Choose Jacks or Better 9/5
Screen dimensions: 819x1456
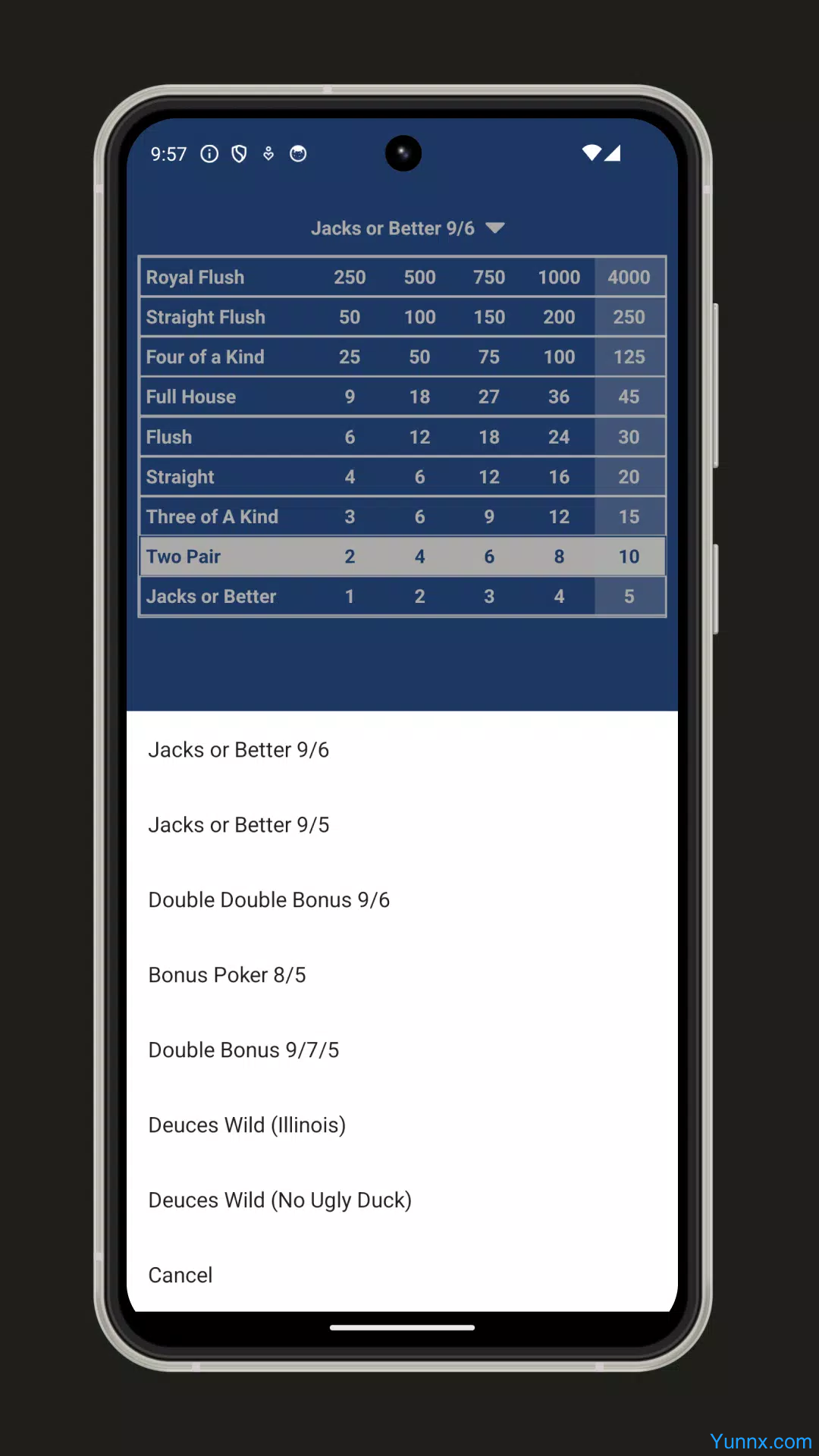tap(239, 825)
